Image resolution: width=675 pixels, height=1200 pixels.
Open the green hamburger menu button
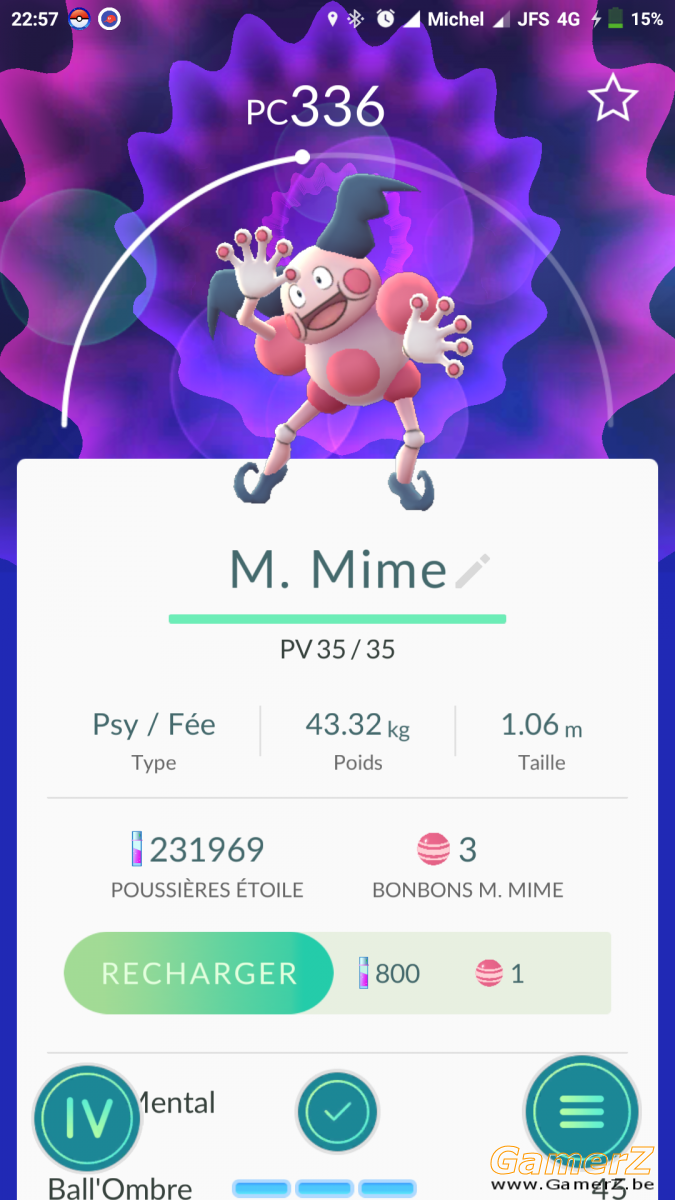[x=582, y=1112]
